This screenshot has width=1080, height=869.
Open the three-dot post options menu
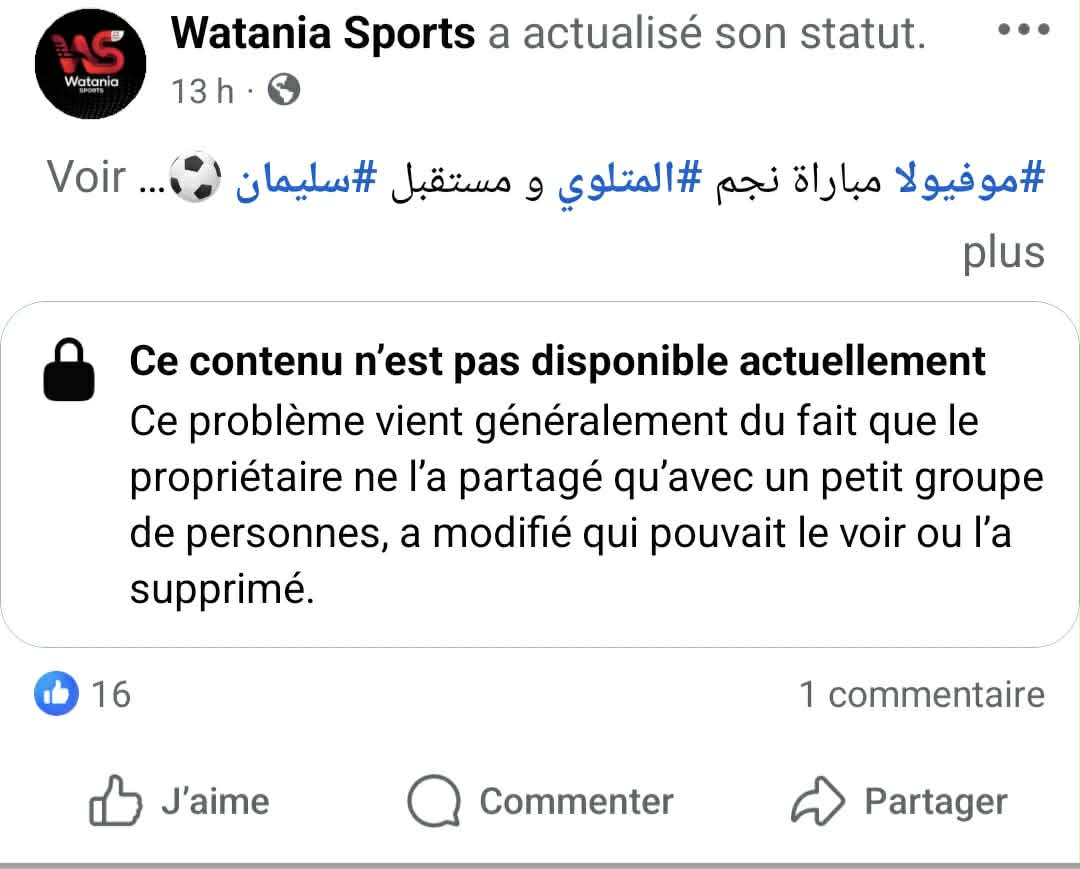[1024, 30]
